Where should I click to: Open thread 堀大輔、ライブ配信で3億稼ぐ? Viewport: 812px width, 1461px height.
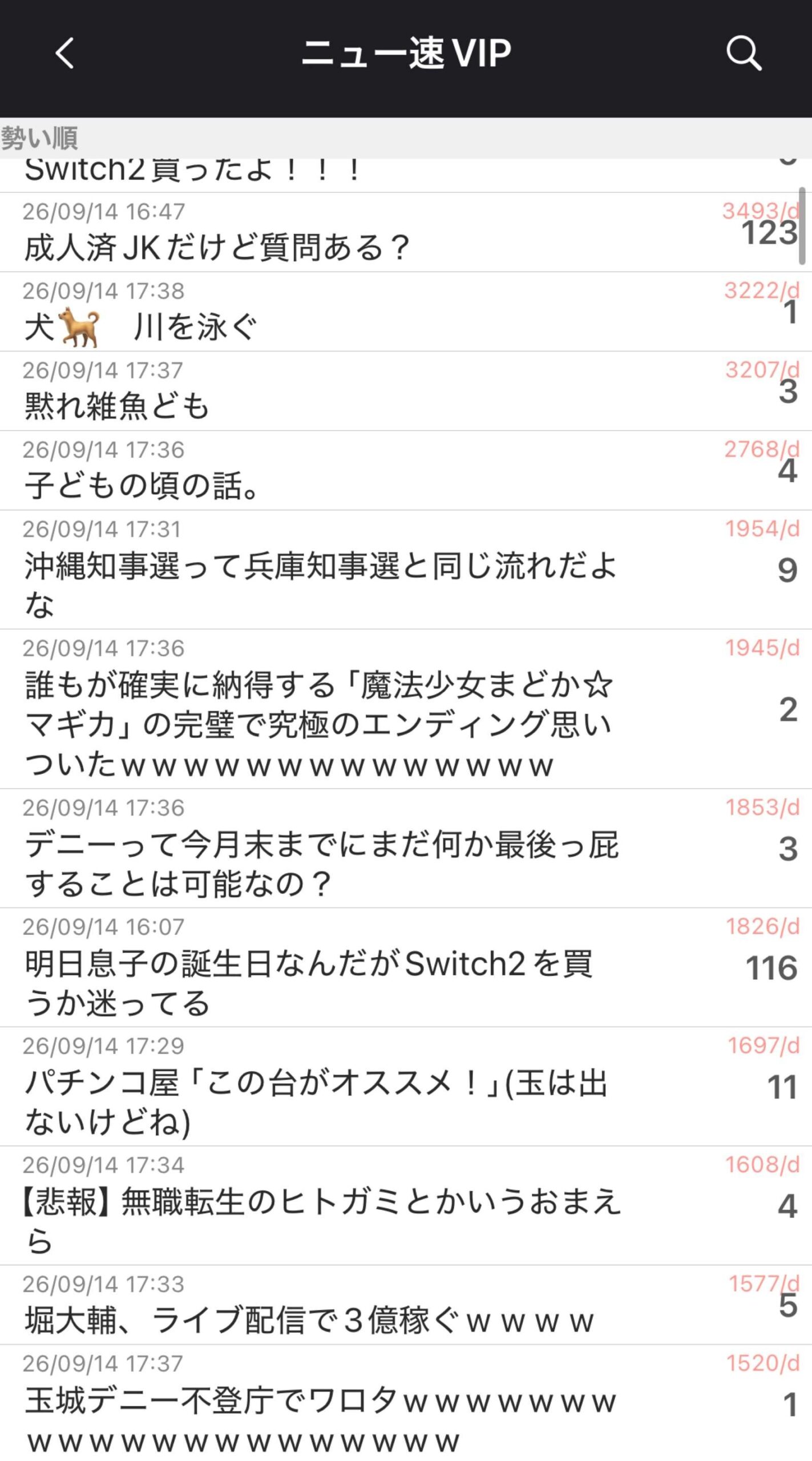pyautogui.click(x=406, y=1305)
